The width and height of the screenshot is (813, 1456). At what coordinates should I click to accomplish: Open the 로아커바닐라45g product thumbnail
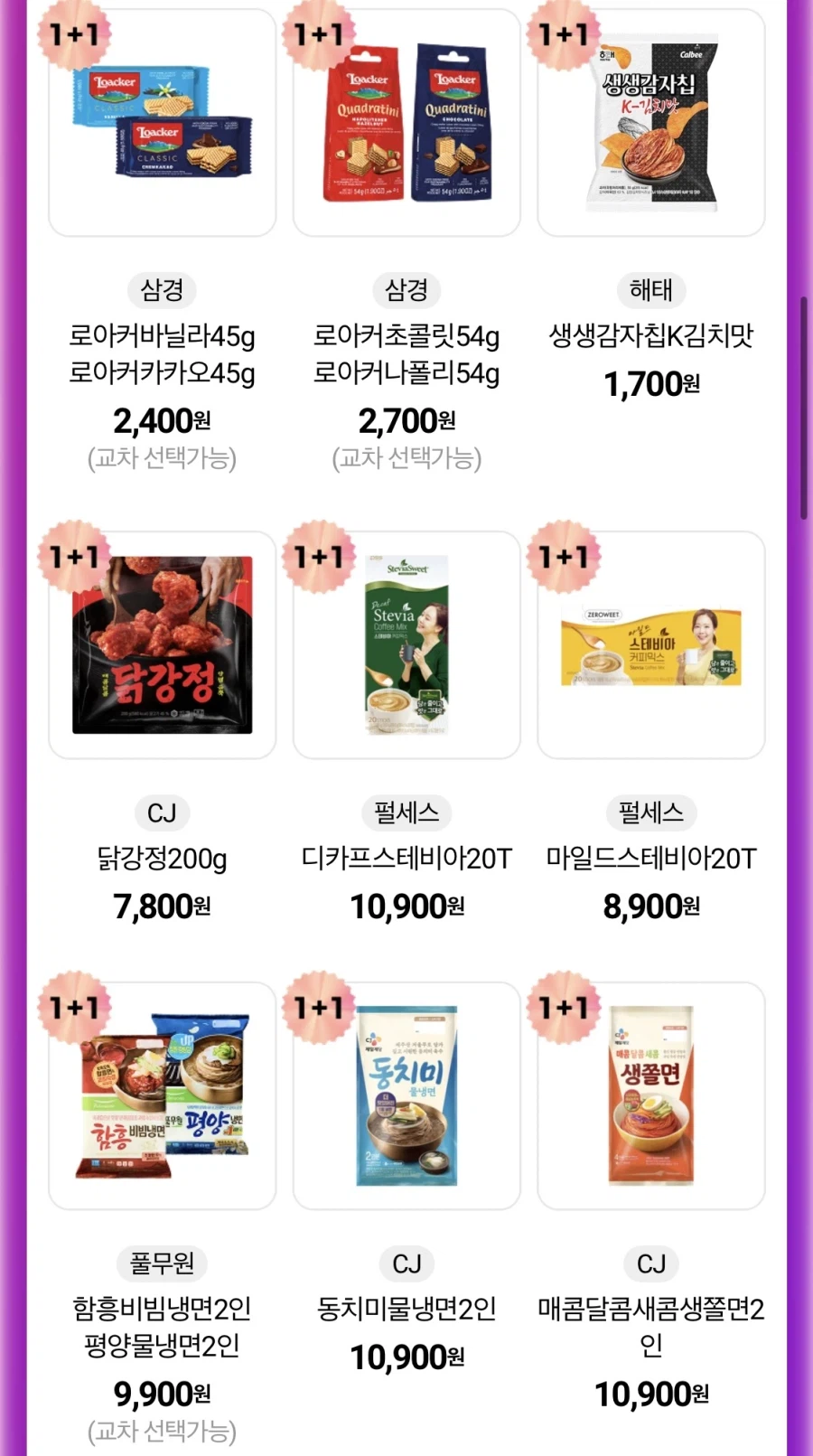pos(162,124)
